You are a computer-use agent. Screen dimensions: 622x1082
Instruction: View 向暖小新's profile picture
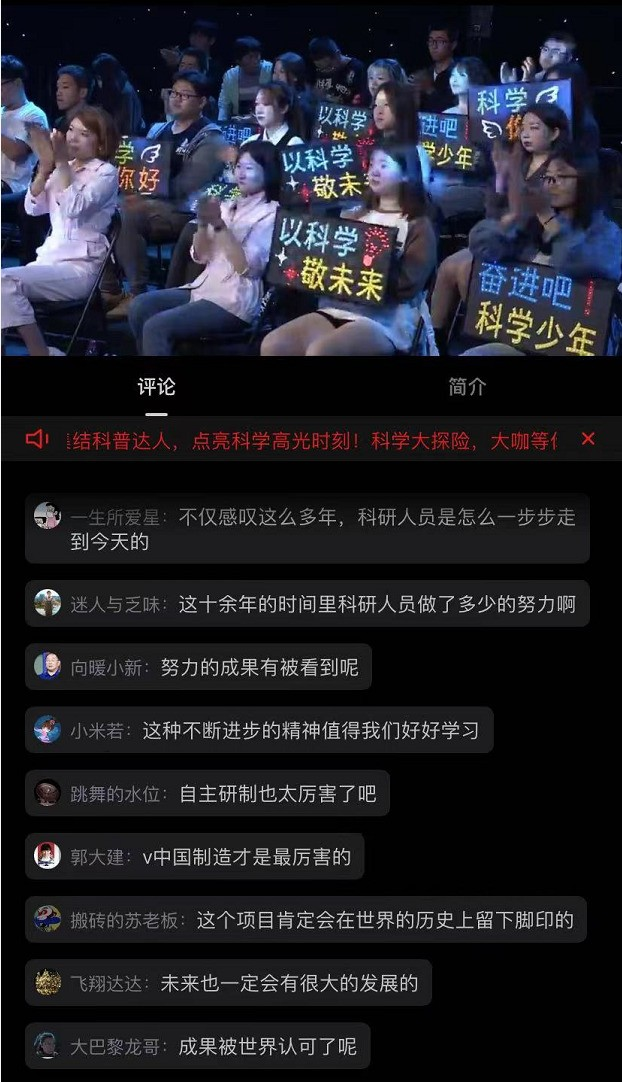coord(47,666)
